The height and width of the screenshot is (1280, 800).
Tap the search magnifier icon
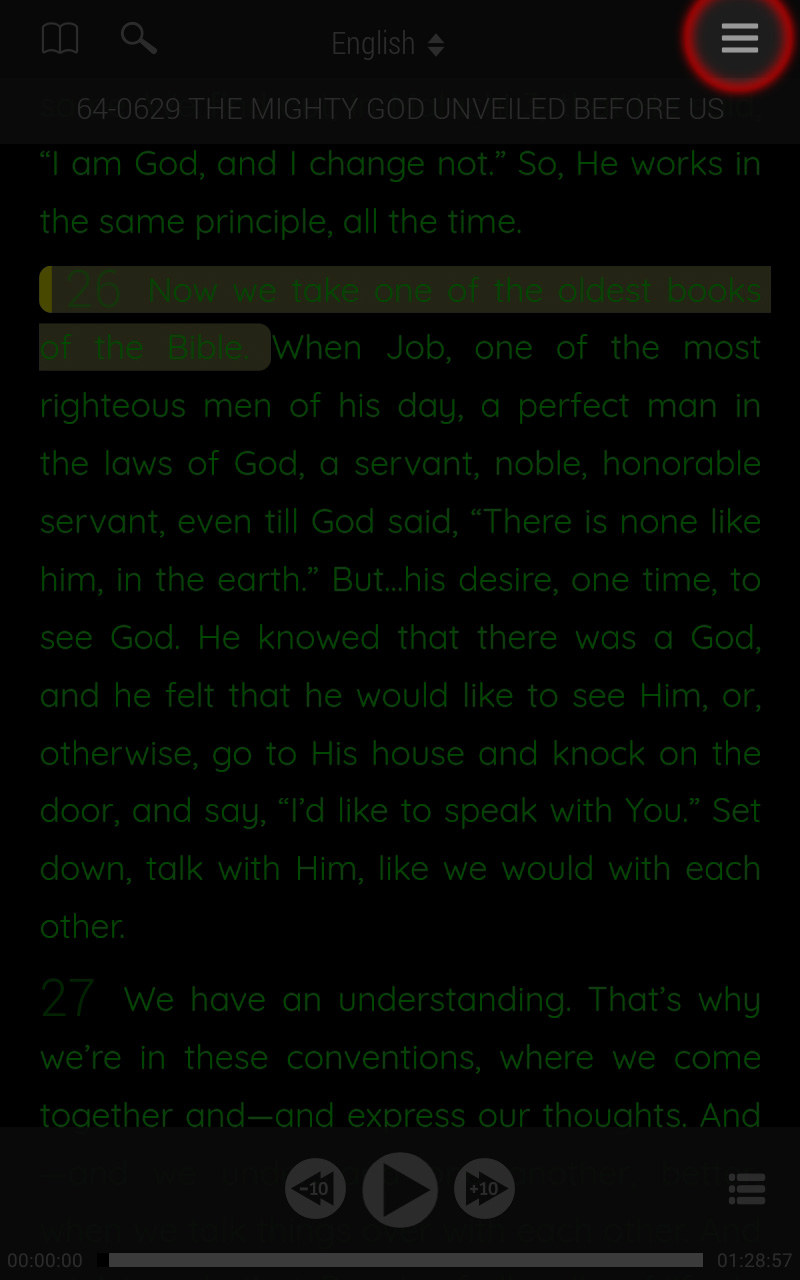pyautogui.click(x=138, y=39)
